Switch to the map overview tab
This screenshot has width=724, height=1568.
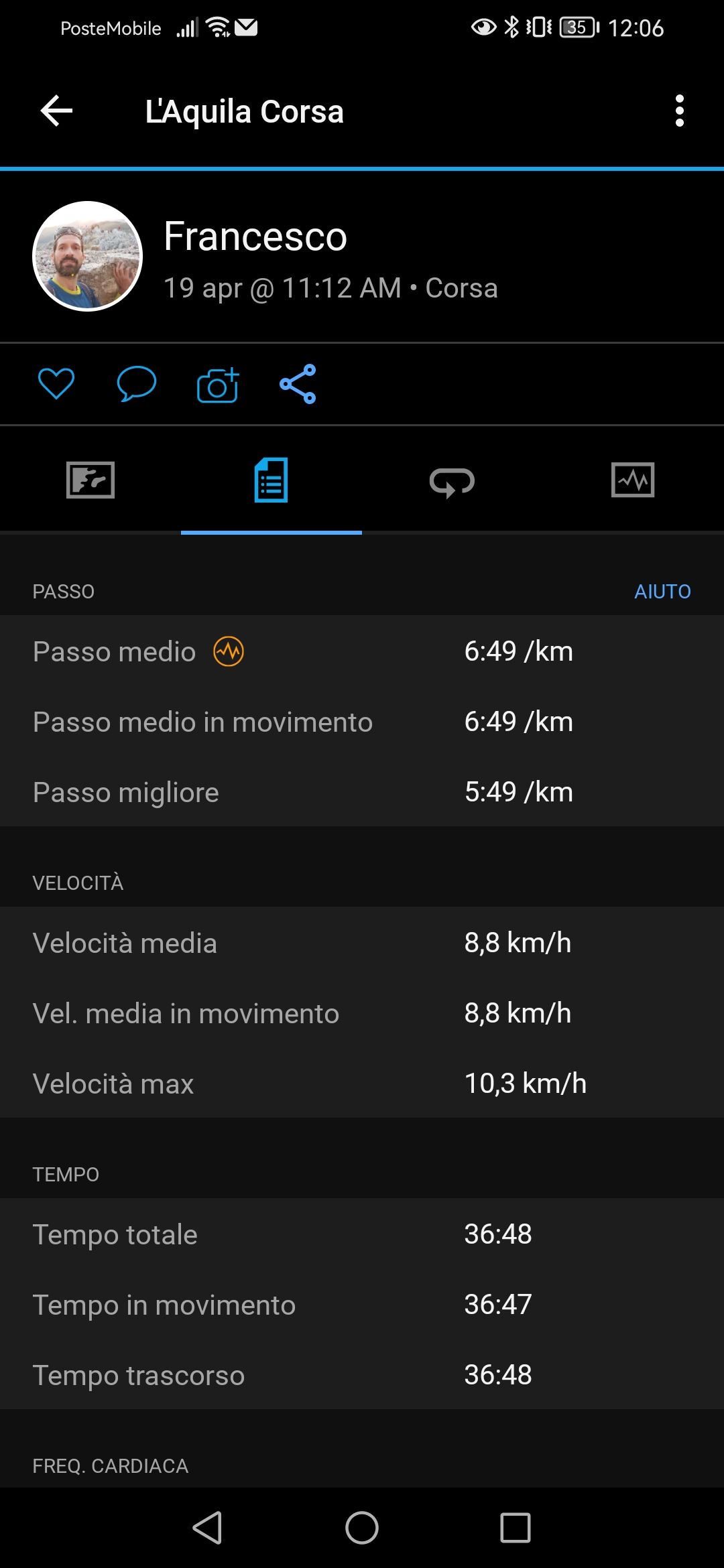click(90, 480)
